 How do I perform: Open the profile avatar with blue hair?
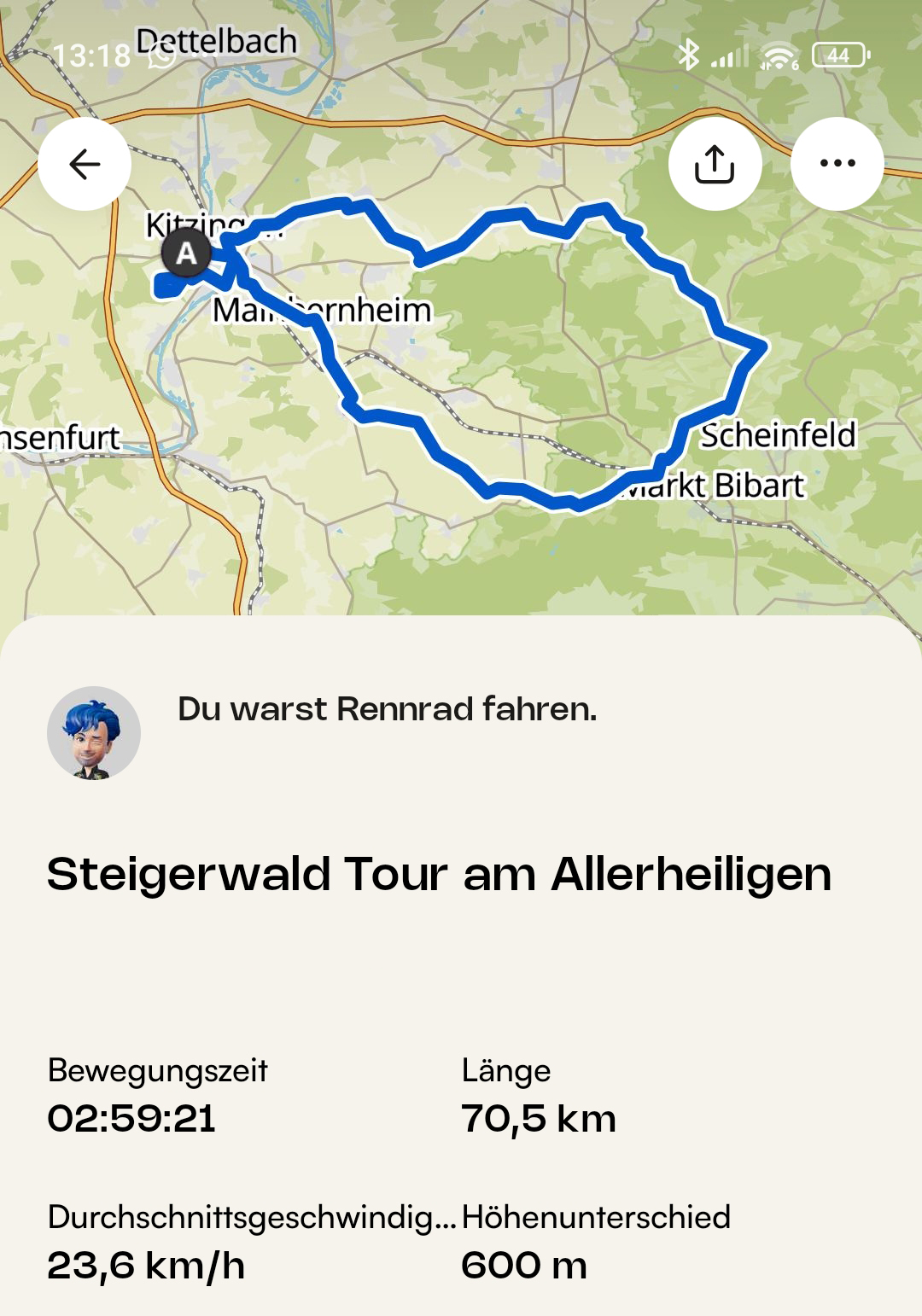[x=94, y=733]
